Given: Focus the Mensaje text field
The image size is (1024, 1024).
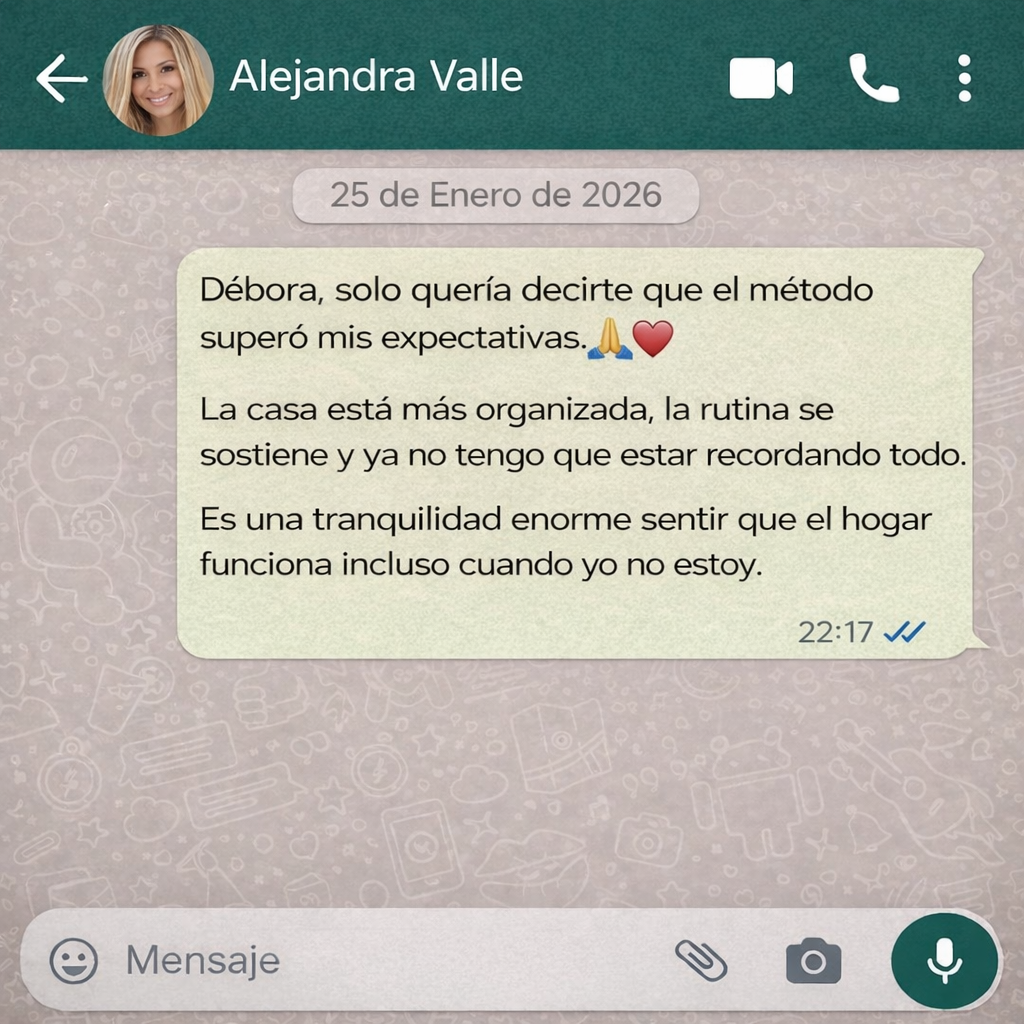Looking at the screenshot, I should point(380,961).
